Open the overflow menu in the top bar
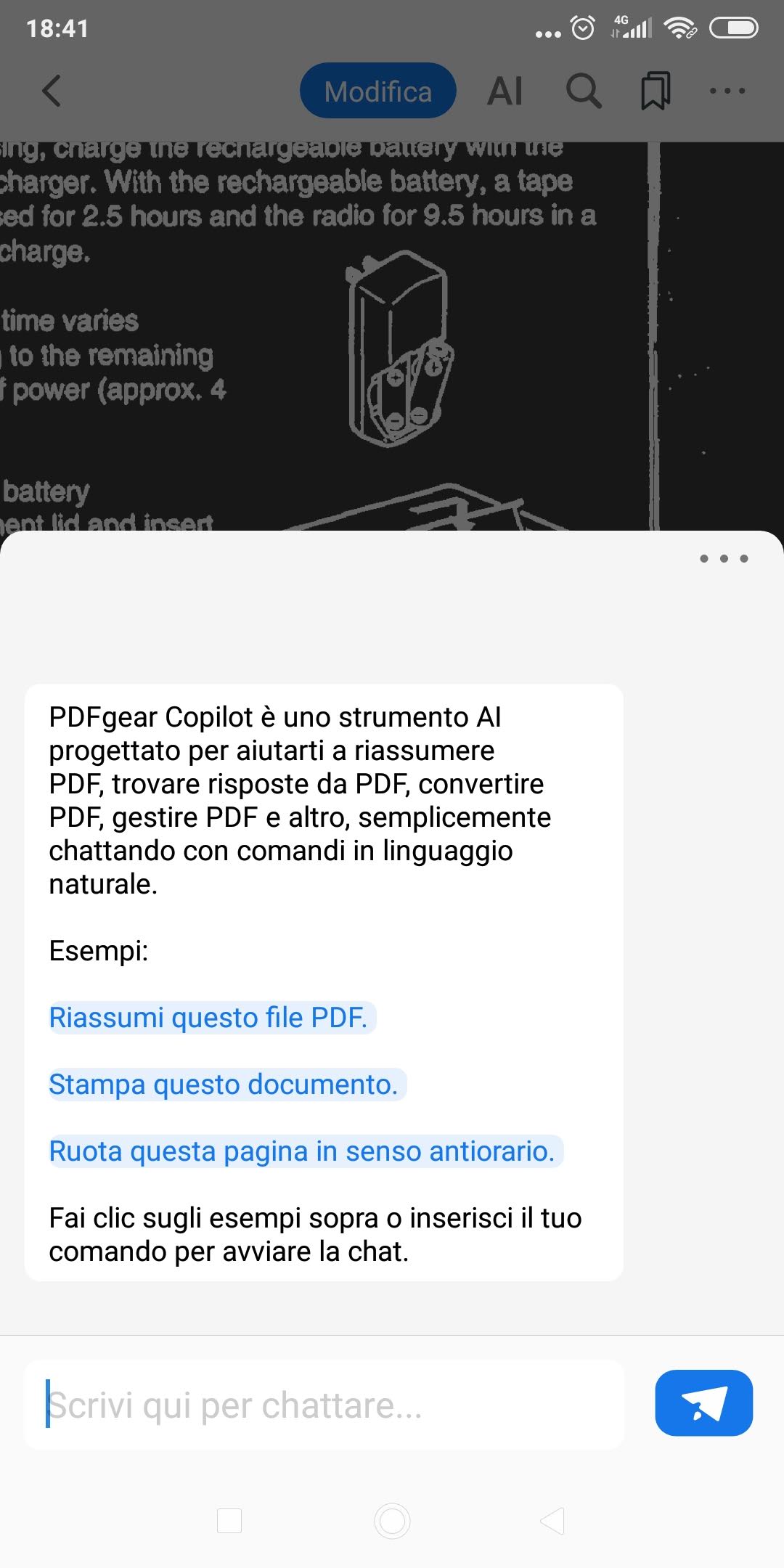This screenshot has width=784, height=1568. pyautogui.click(x=727, y=91)
